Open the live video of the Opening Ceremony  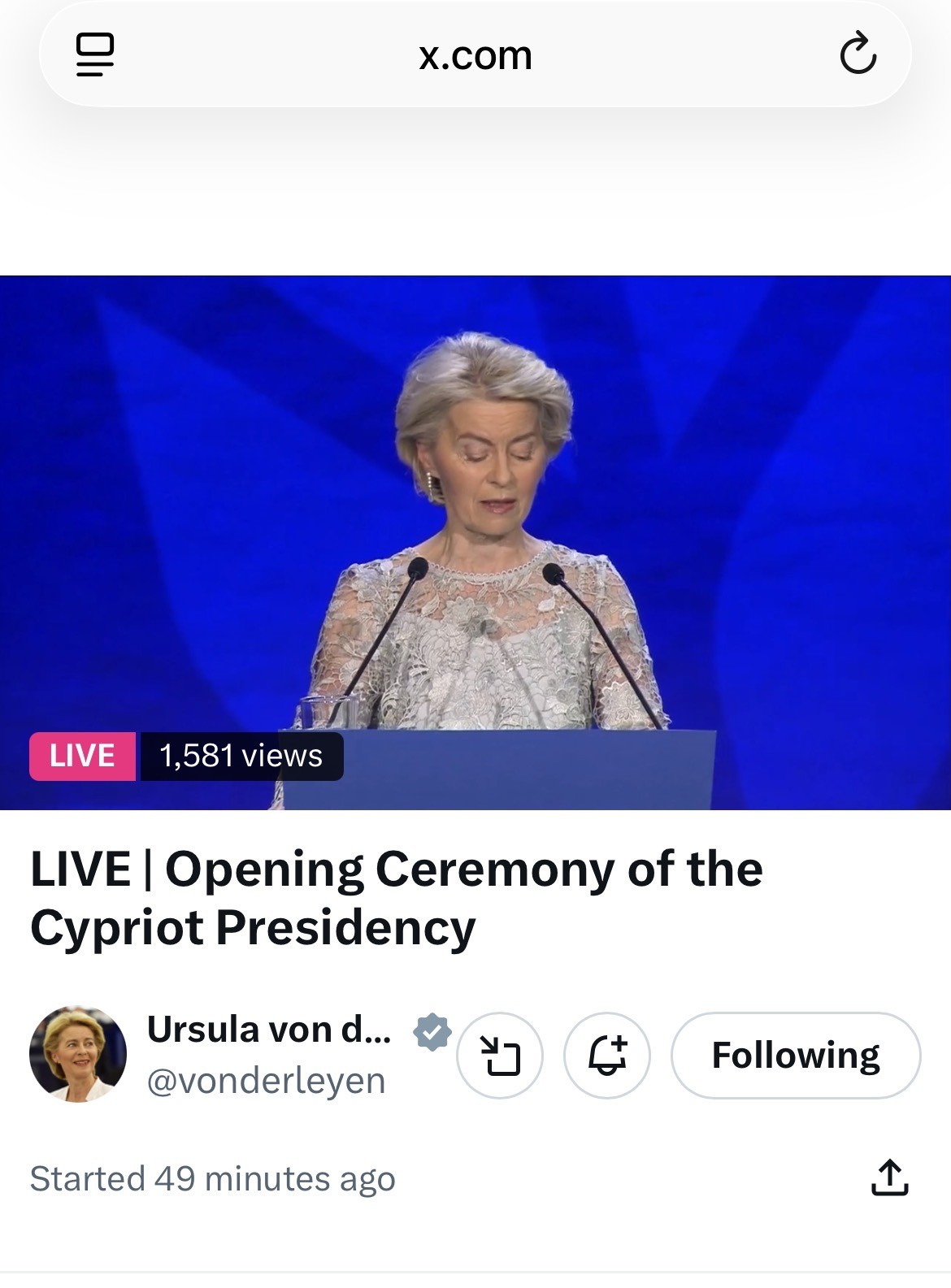tap(475, 542)
